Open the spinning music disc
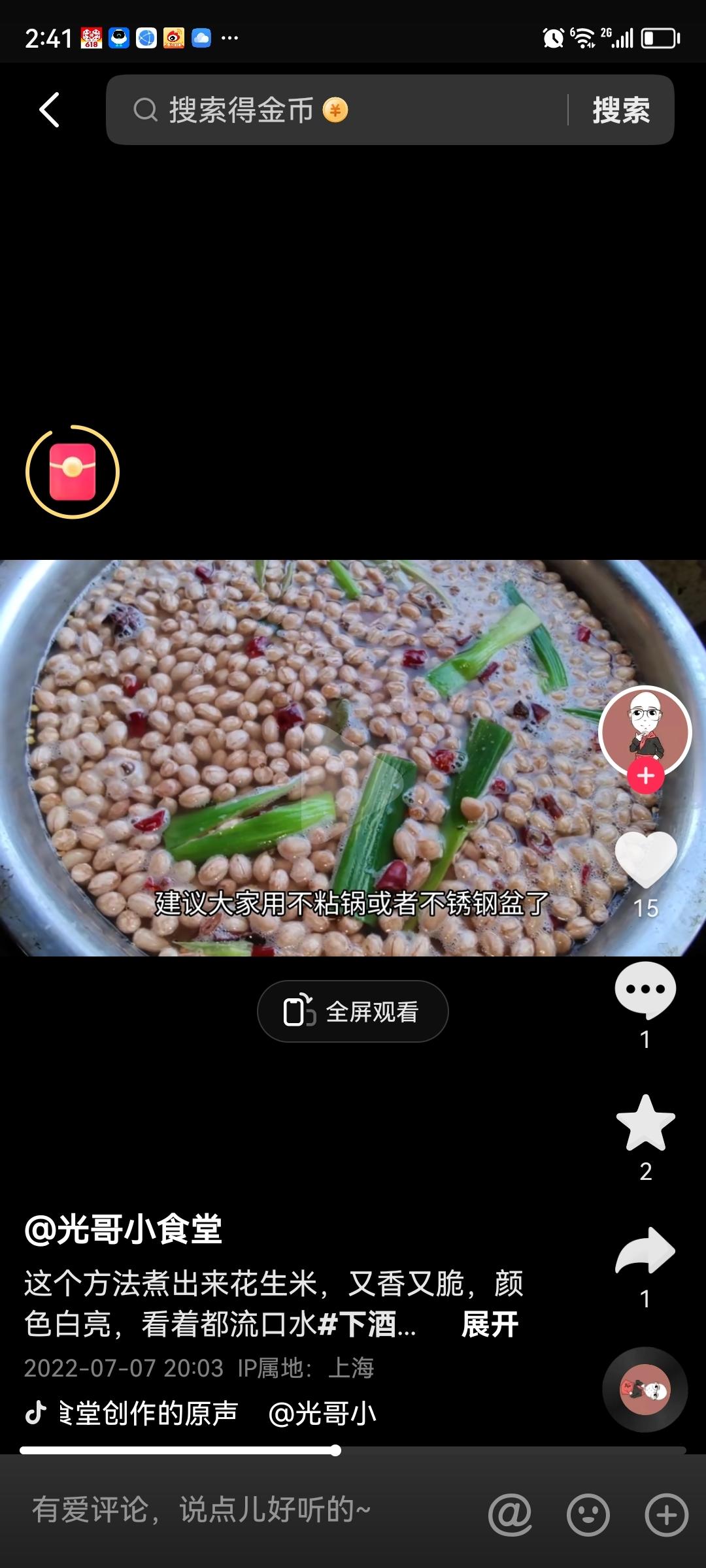Screen dimensions: 706x1568 [x=645, y=1390]
